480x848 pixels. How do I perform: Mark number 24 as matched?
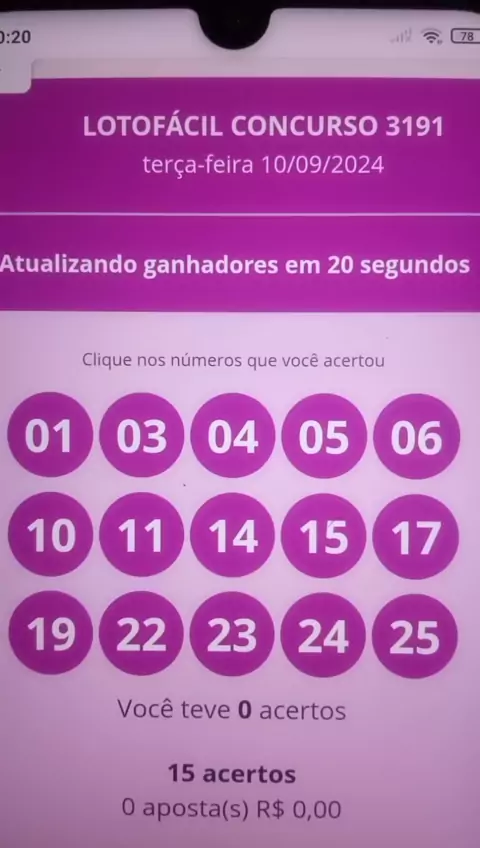(323, 635)
